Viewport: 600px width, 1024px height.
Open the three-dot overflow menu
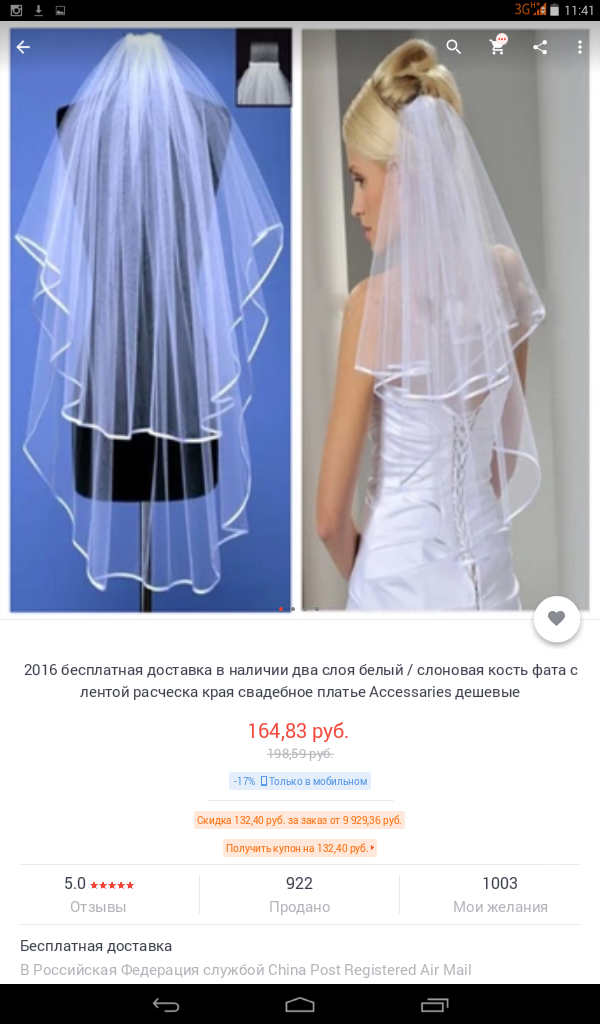tap(580, 47)
